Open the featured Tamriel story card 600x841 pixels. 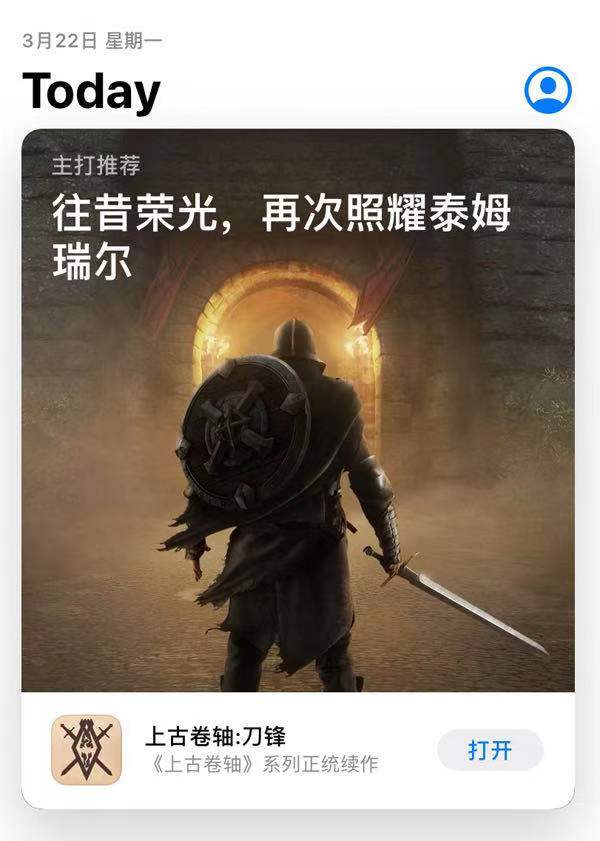click(298, 420)
